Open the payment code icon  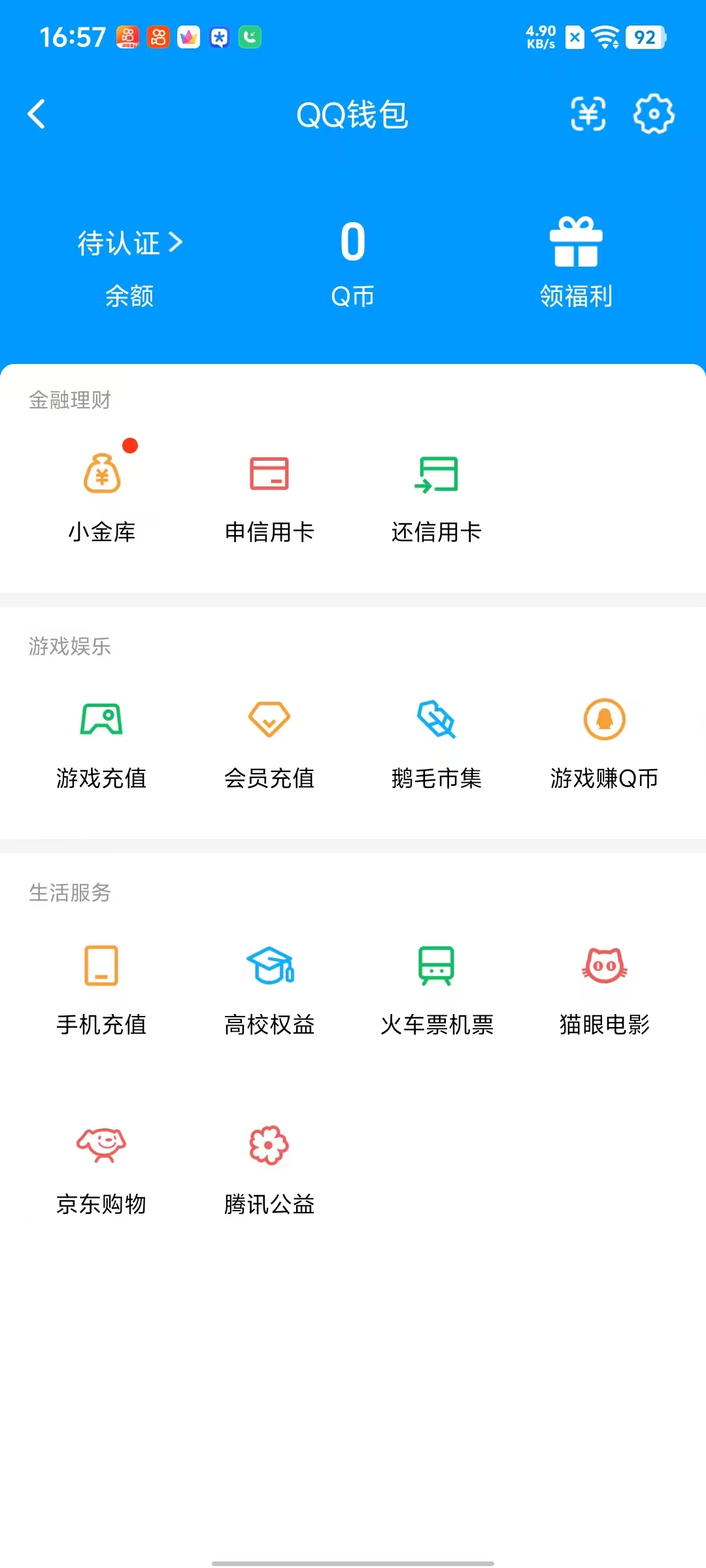tap(588, 114)
